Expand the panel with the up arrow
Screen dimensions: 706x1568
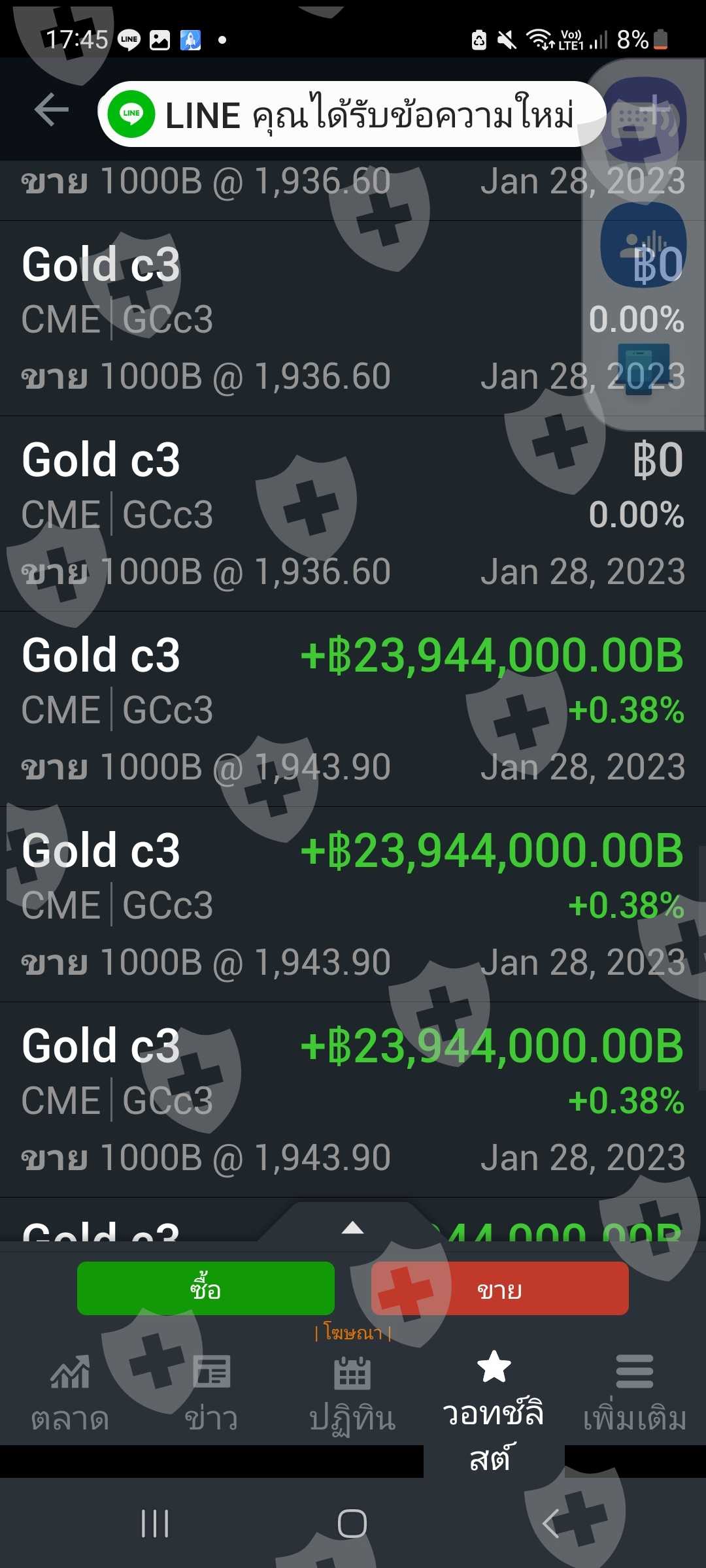click(352, 1228)
